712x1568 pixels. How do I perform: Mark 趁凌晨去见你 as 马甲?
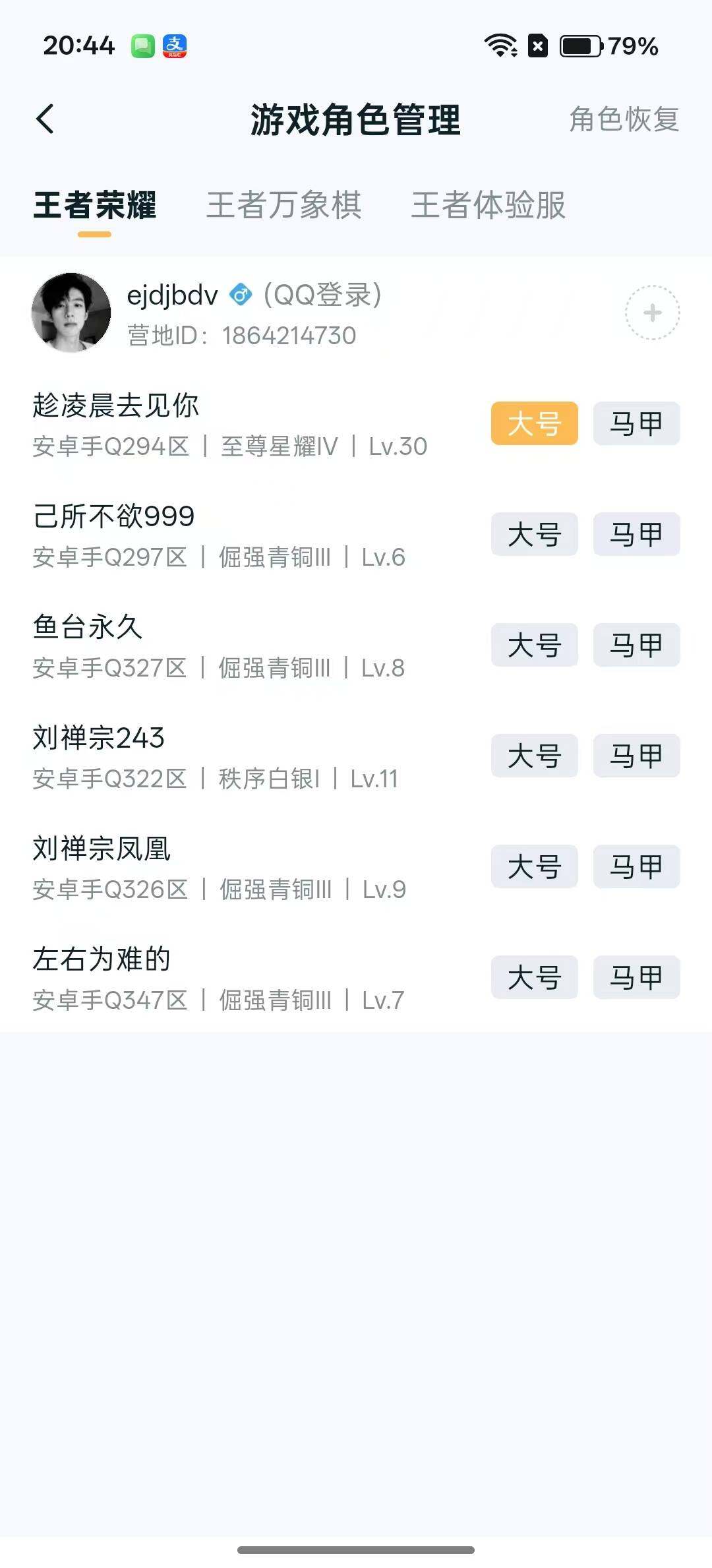[636, 423]
